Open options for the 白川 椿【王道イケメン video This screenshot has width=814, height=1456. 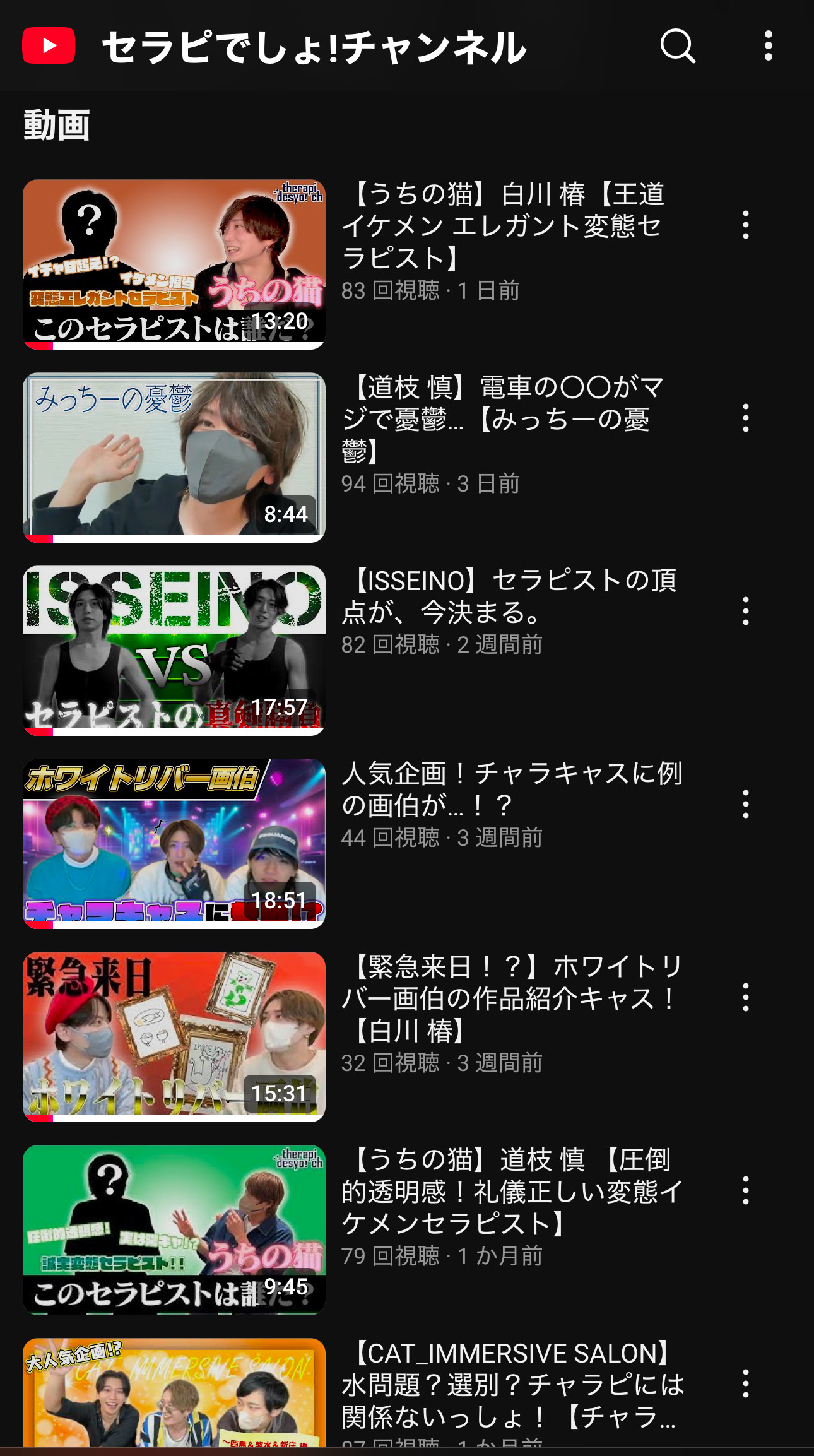pyautogui.click(x=746, y=225)
